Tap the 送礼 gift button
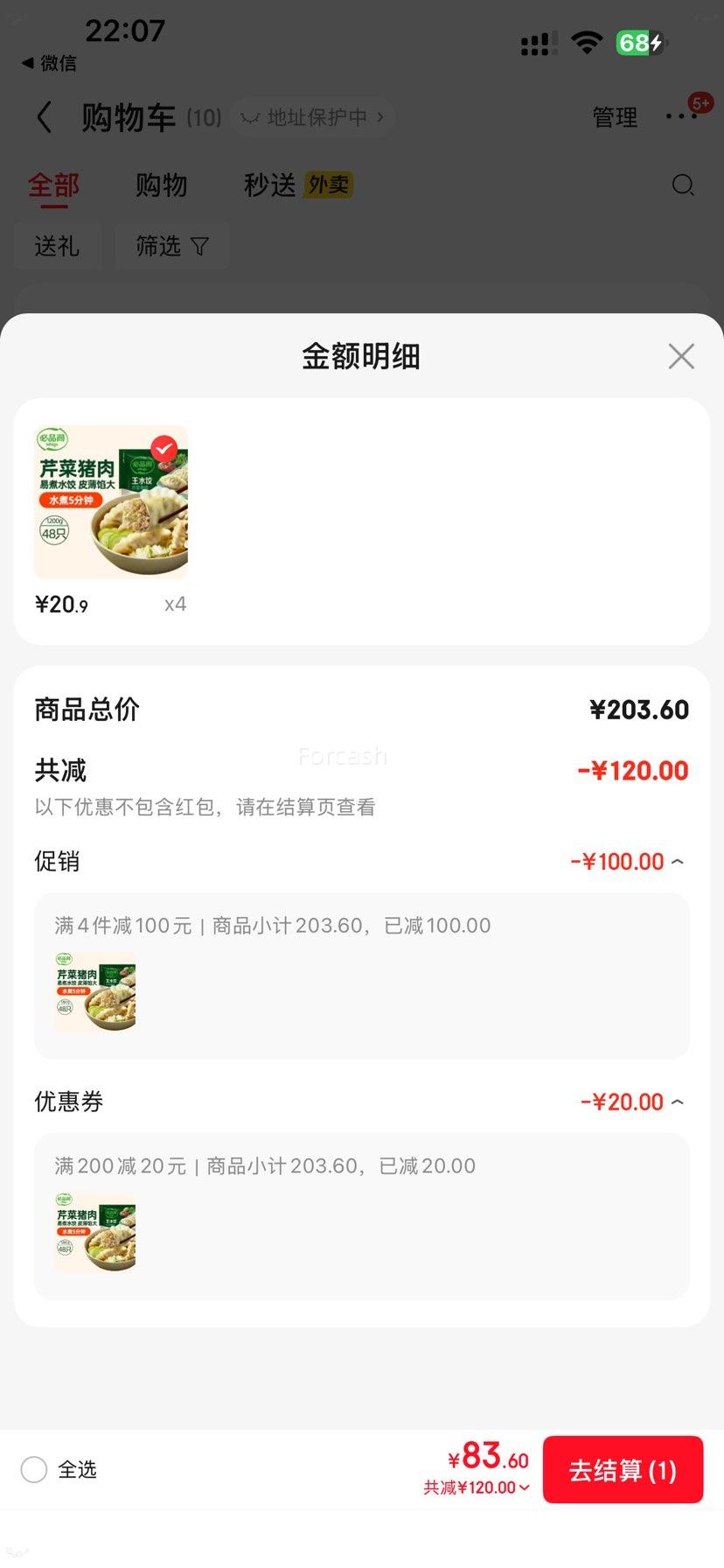 (58, 246)
